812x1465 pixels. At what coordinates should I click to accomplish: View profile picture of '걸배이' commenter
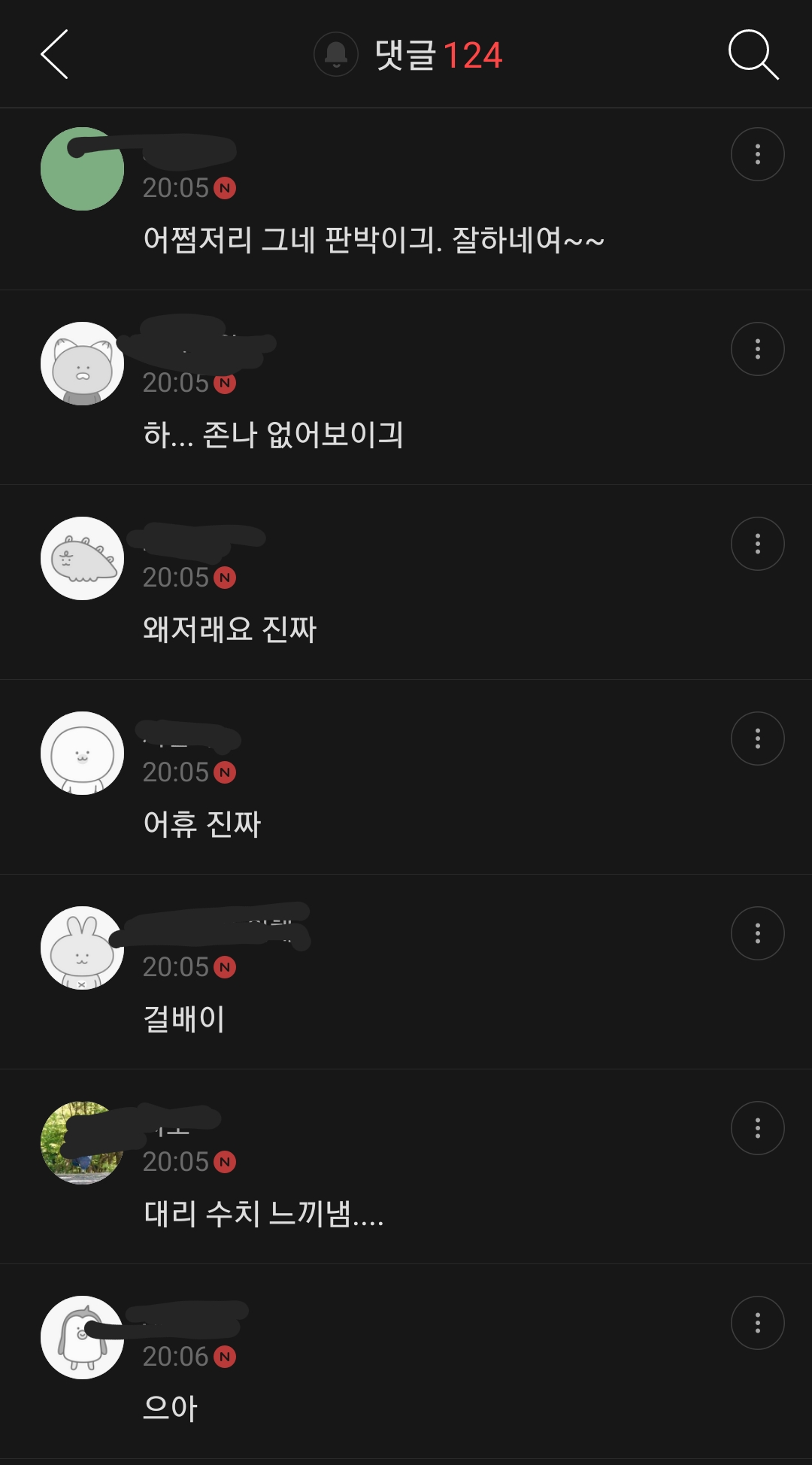coord(82,948)
